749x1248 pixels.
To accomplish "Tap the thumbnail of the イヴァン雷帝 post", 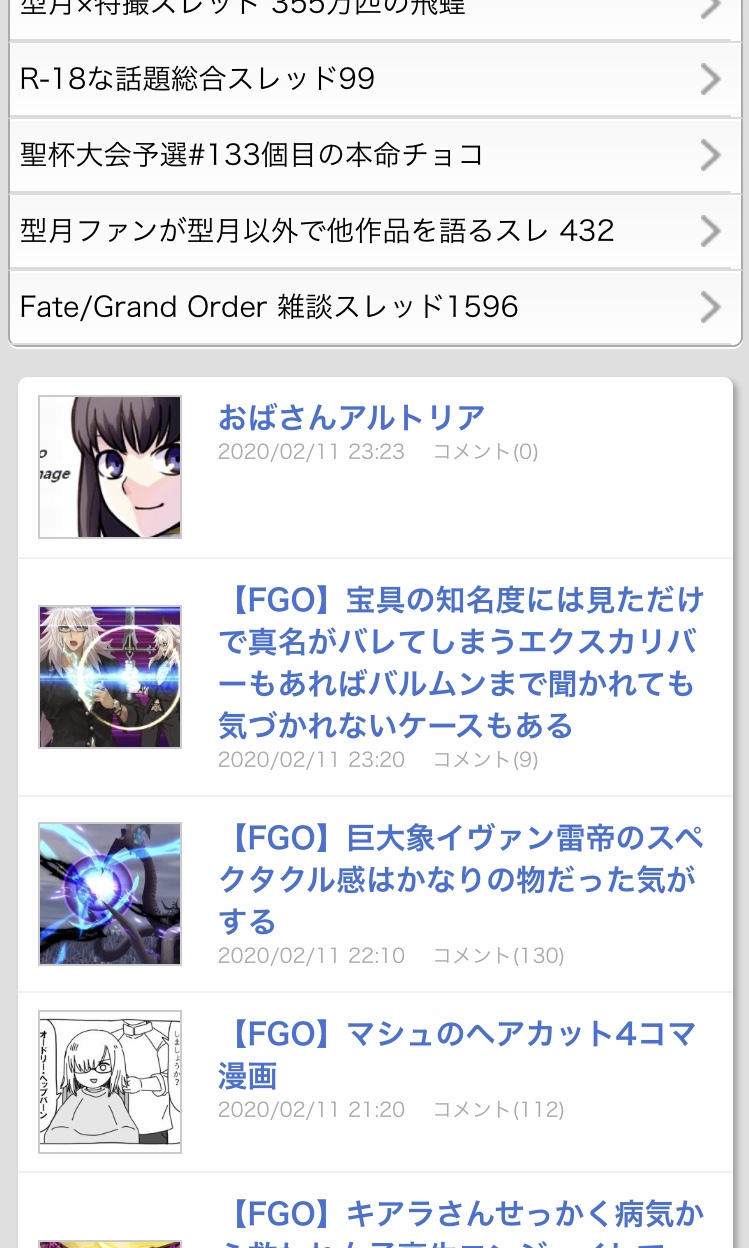I will click(x=110, y=894).
